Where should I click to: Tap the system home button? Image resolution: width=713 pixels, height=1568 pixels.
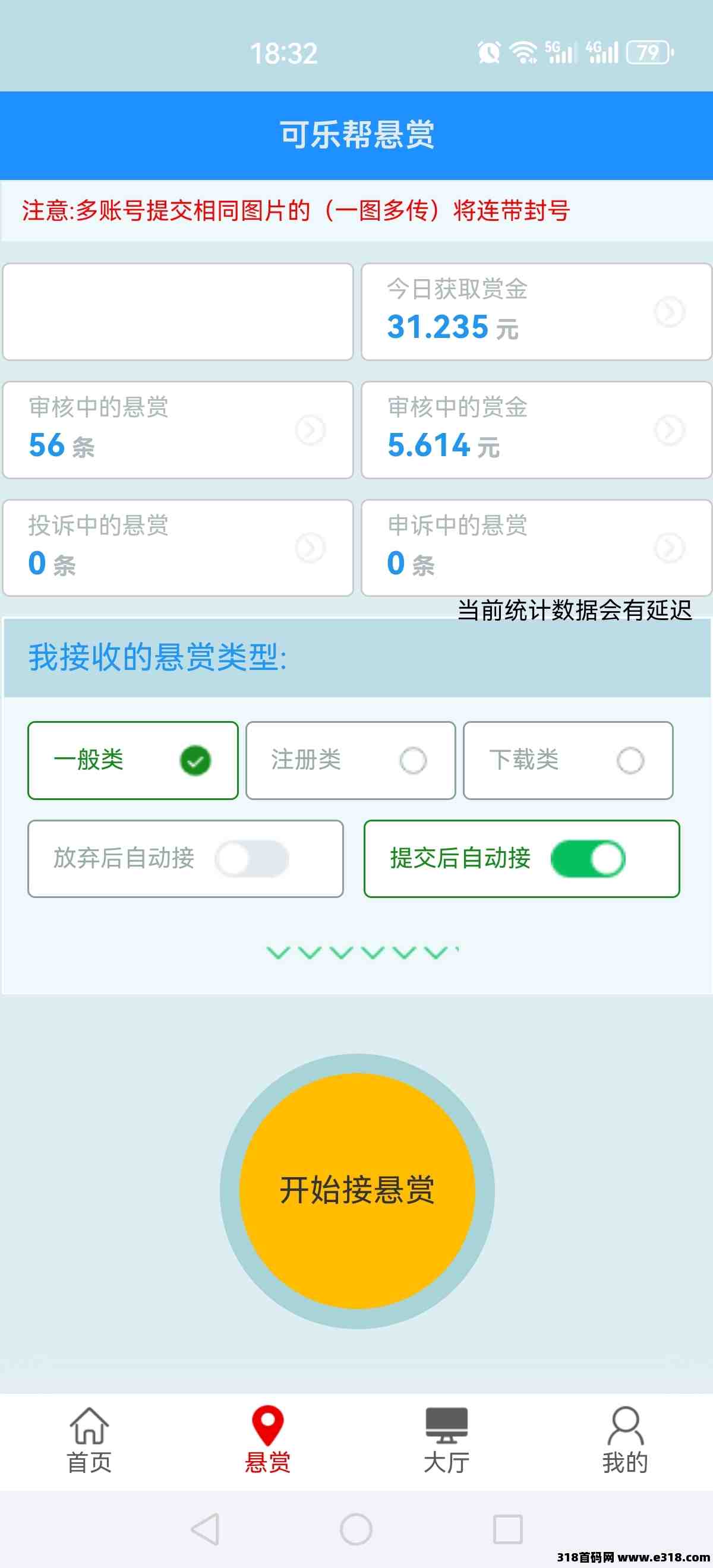356,1529
